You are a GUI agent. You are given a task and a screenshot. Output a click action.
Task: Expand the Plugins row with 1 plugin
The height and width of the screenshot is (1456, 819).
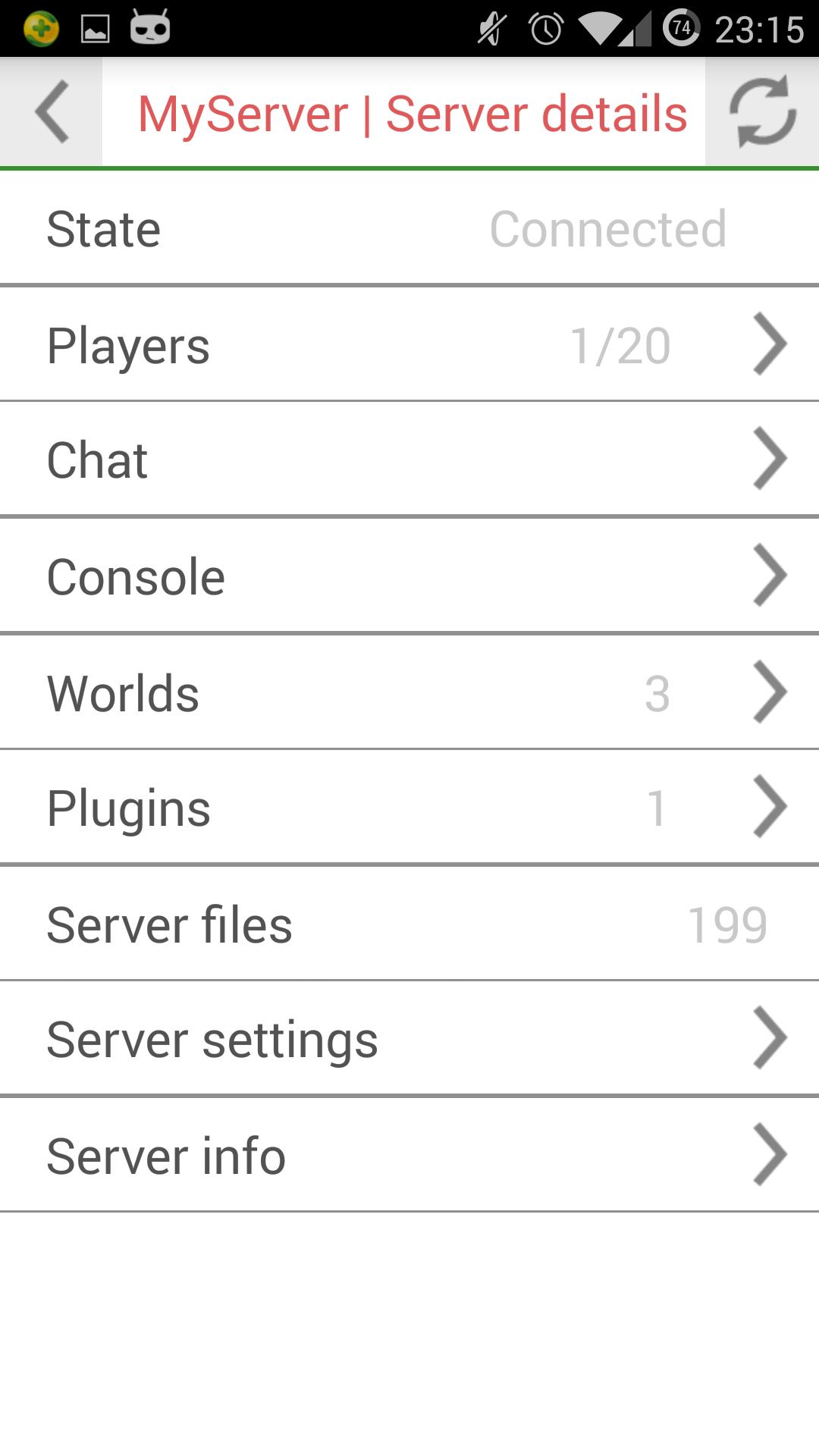coord(409,806)
